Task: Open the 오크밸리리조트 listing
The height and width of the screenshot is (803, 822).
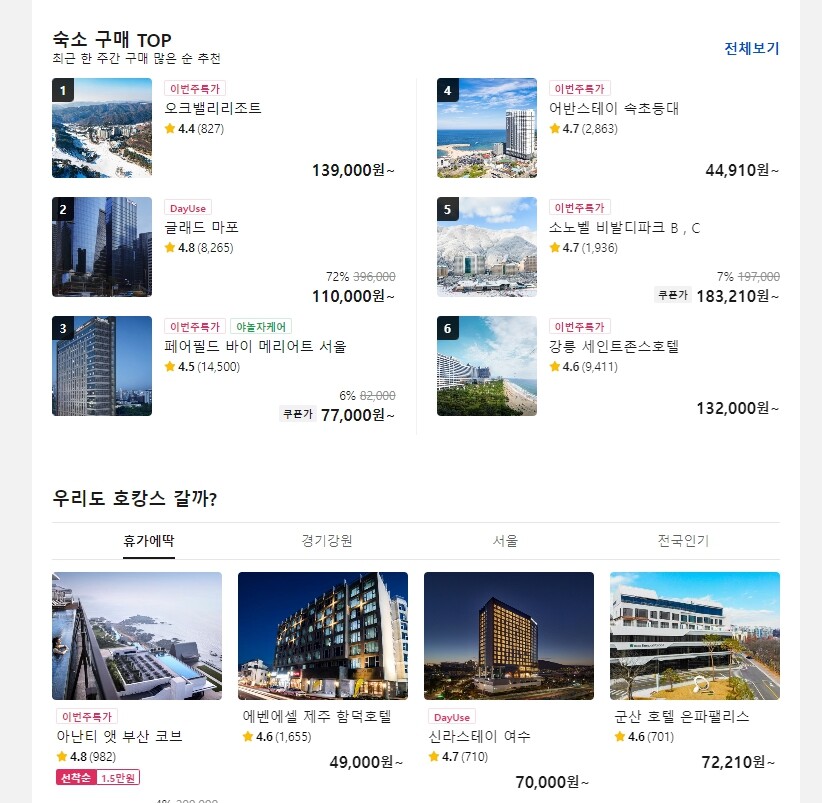Action: coord(213,109)
